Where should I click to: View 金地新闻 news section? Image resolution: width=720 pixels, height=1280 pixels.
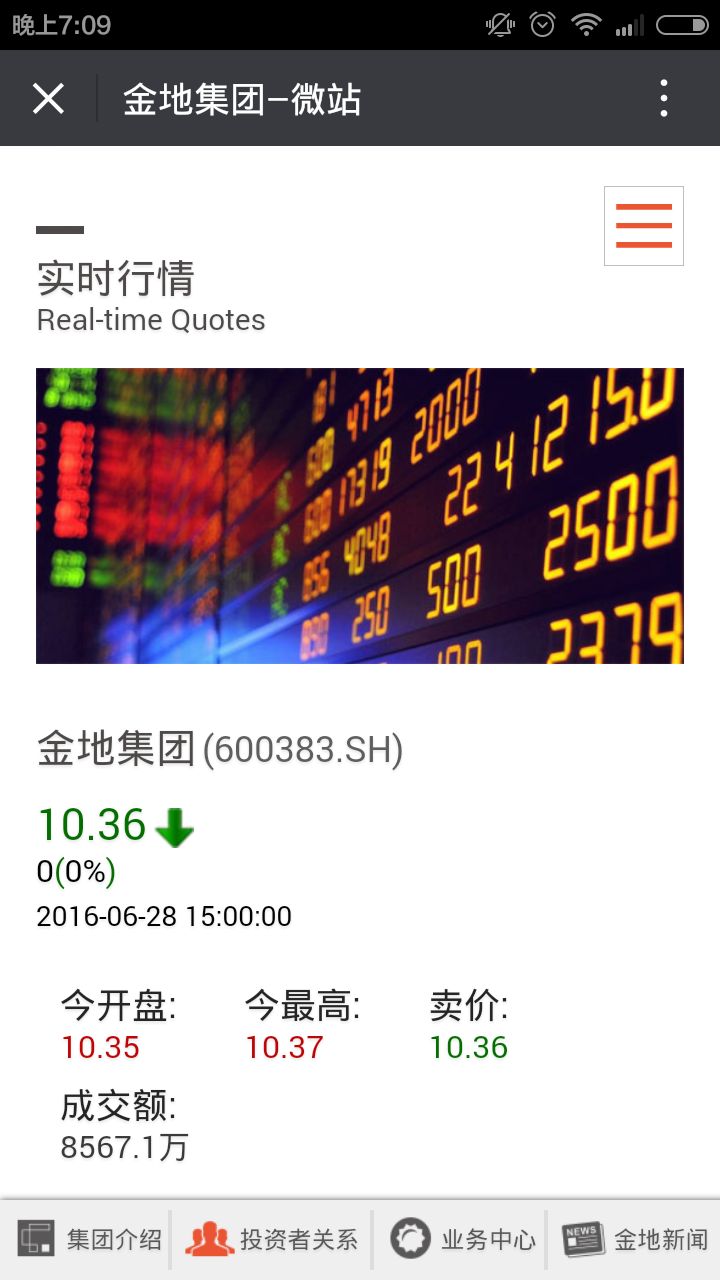[635, 1239]
